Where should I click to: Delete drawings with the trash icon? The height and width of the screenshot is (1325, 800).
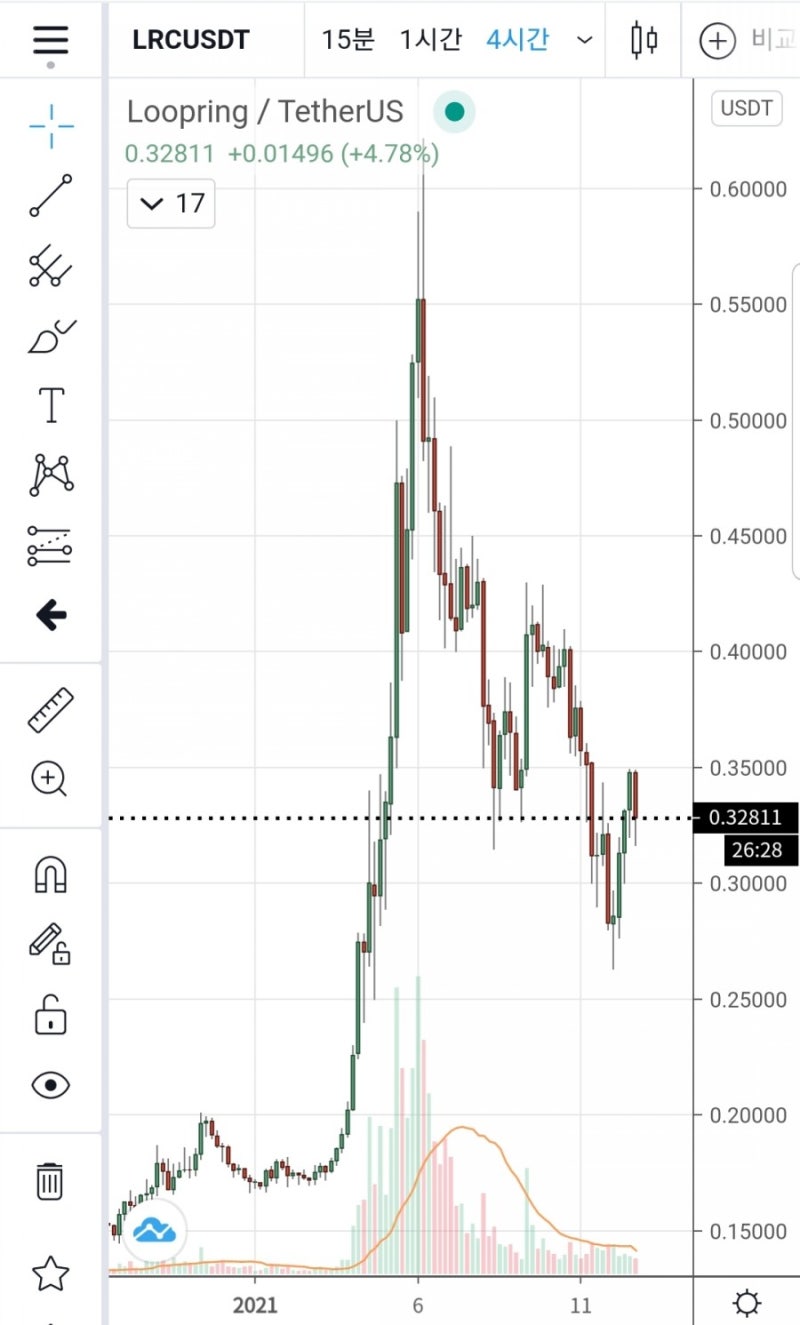(50, 1181)
